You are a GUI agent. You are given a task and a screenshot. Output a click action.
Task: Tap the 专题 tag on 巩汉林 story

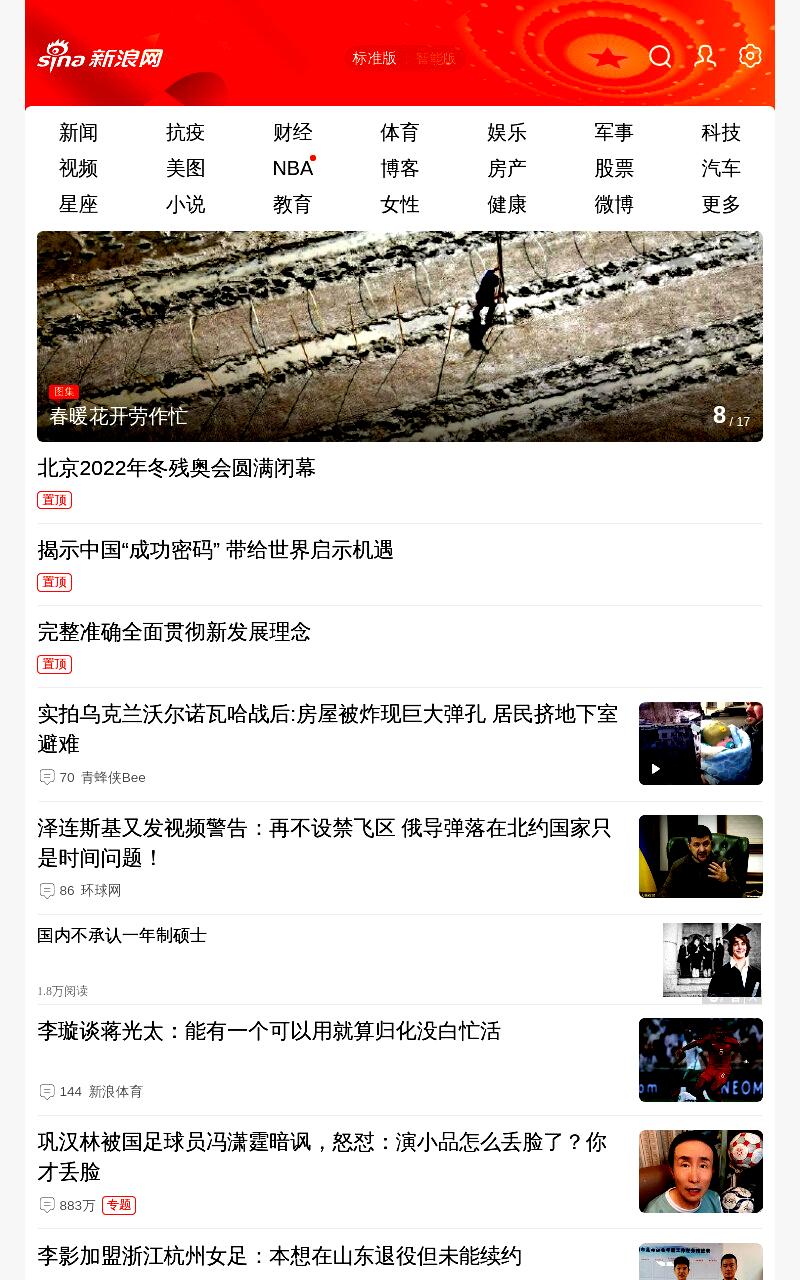click(119, 1205)
